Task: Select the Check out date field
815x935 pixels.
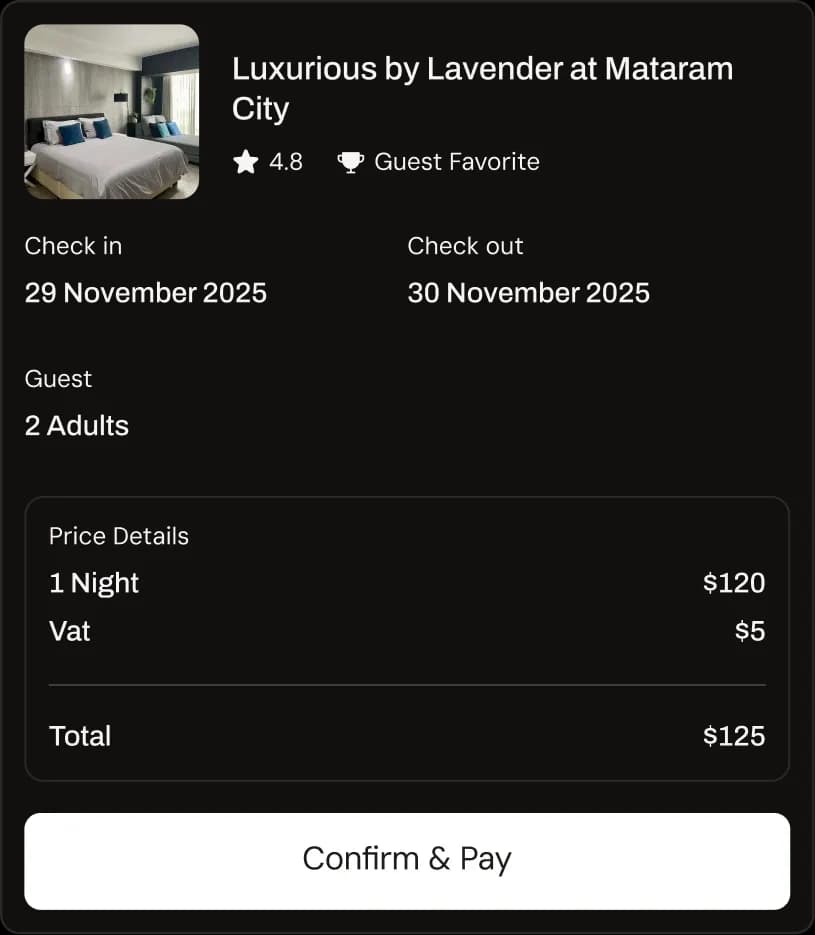Action: pyautogui.click(x=465, y=246)
